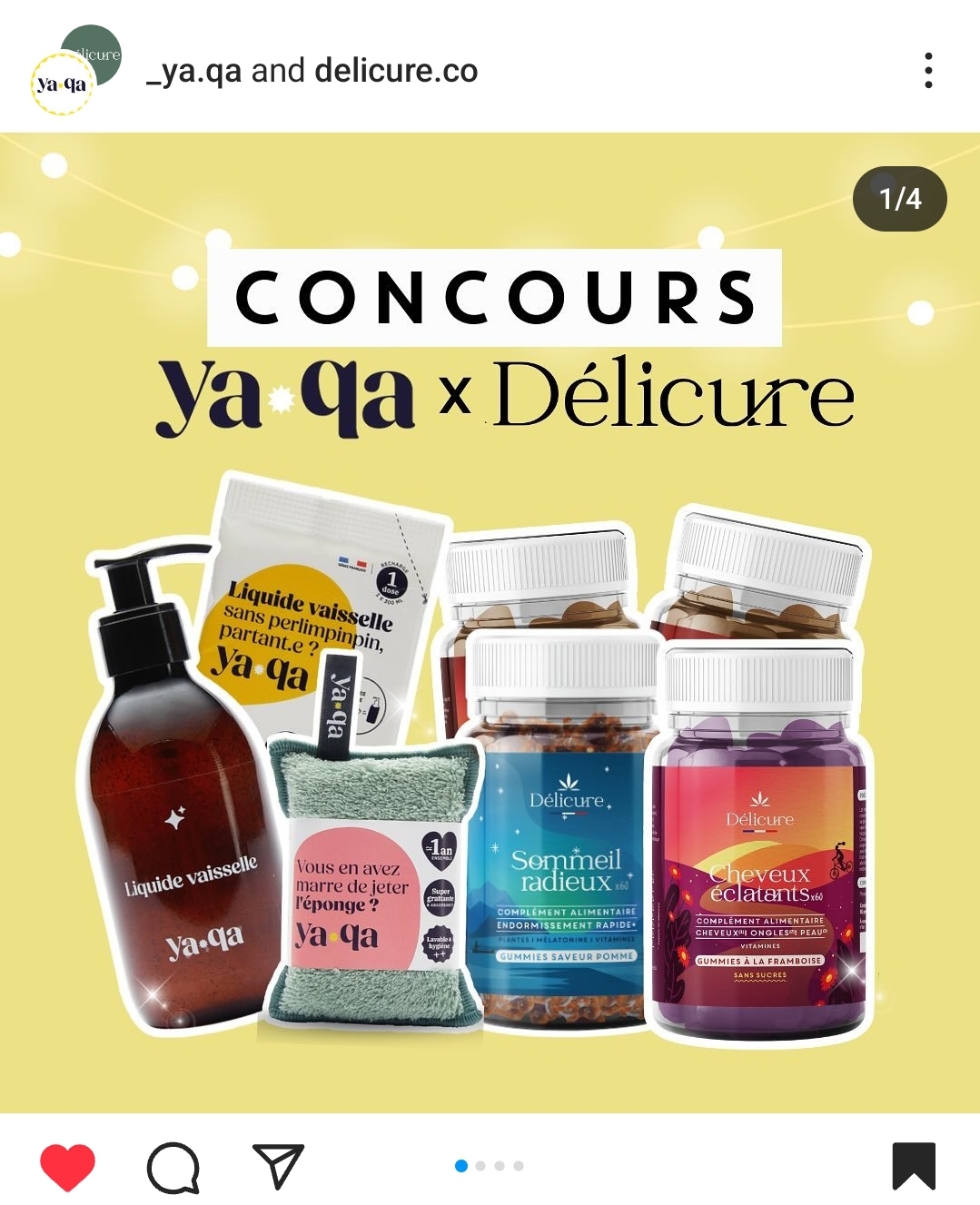The image size is (980, 1205).
Task: Share the post with the paper plane icon
Action: coord(277,1166)
